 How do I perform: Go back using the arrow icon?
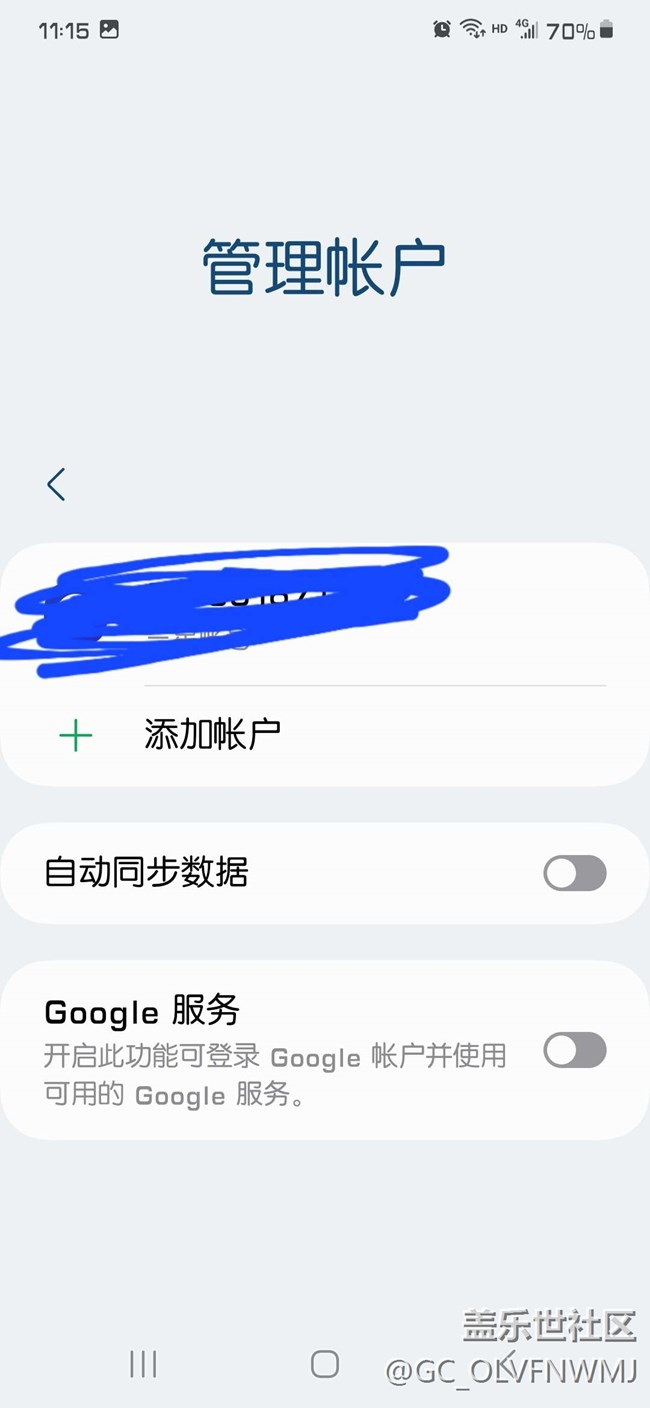[x=56, y=484]
